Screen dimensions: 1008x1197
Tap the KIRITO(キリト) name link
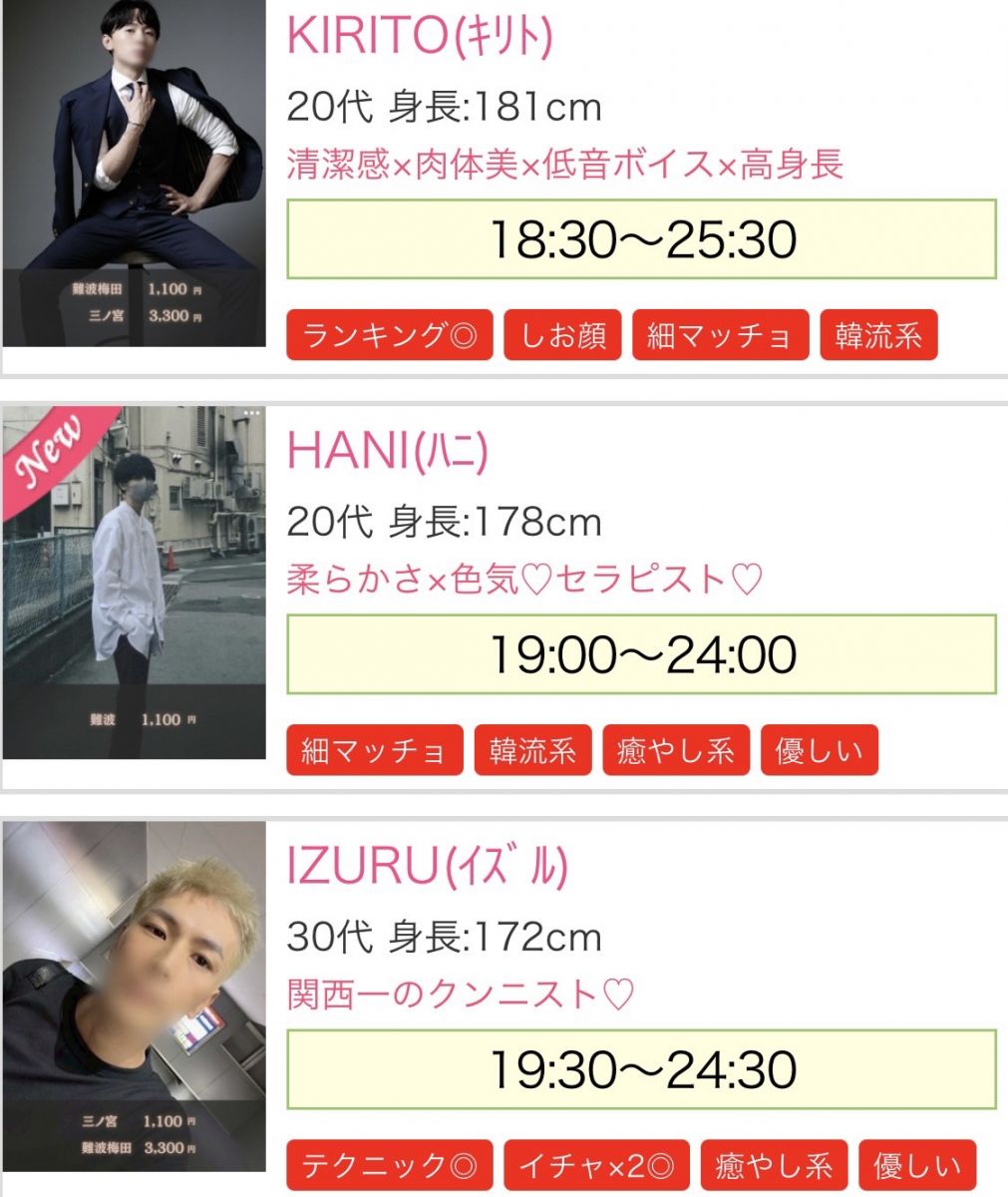(x=419, y=37)
